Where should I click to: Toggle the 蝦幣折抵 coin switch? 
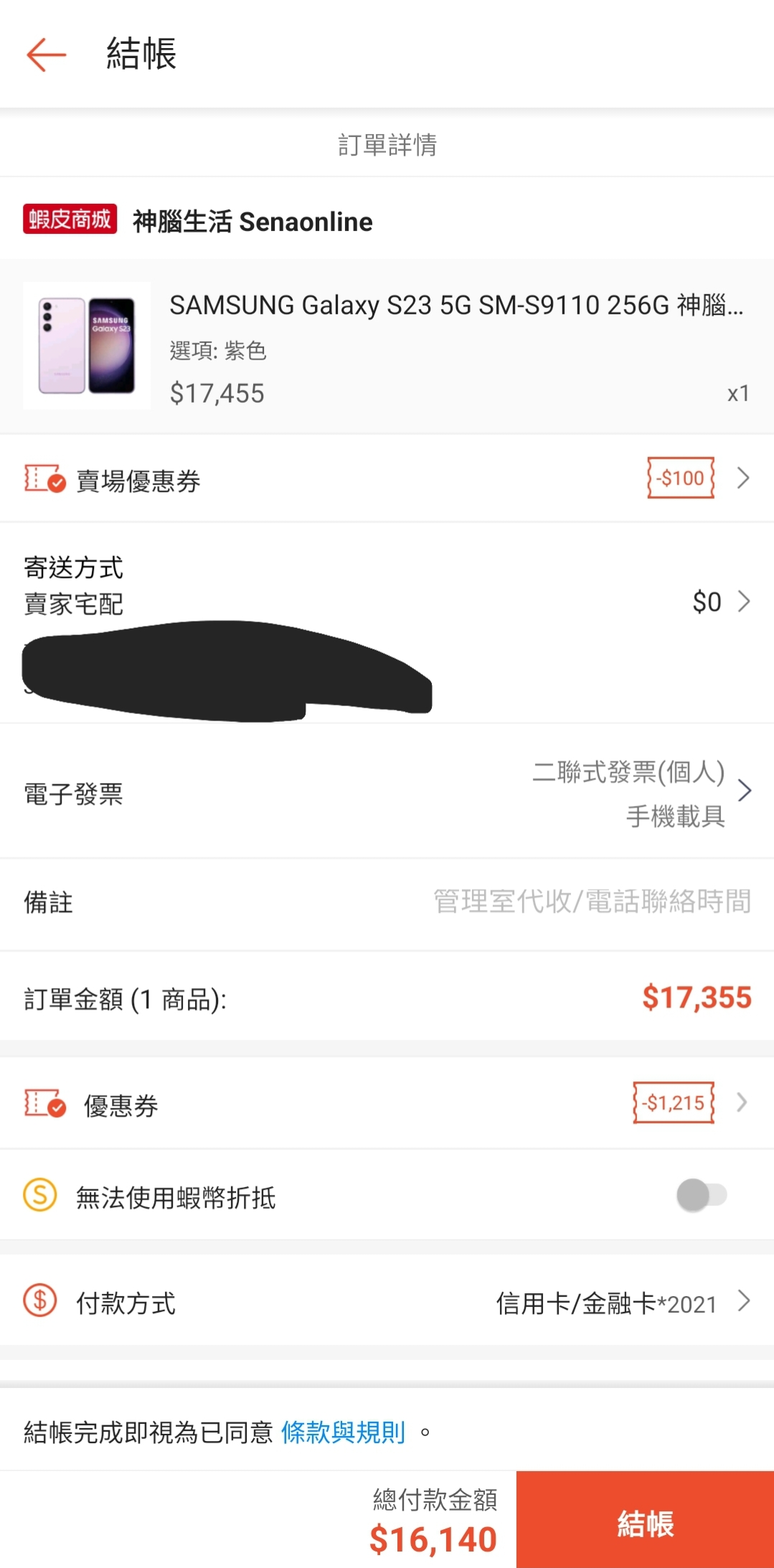pyautogui.click(x=702, y=1196)
